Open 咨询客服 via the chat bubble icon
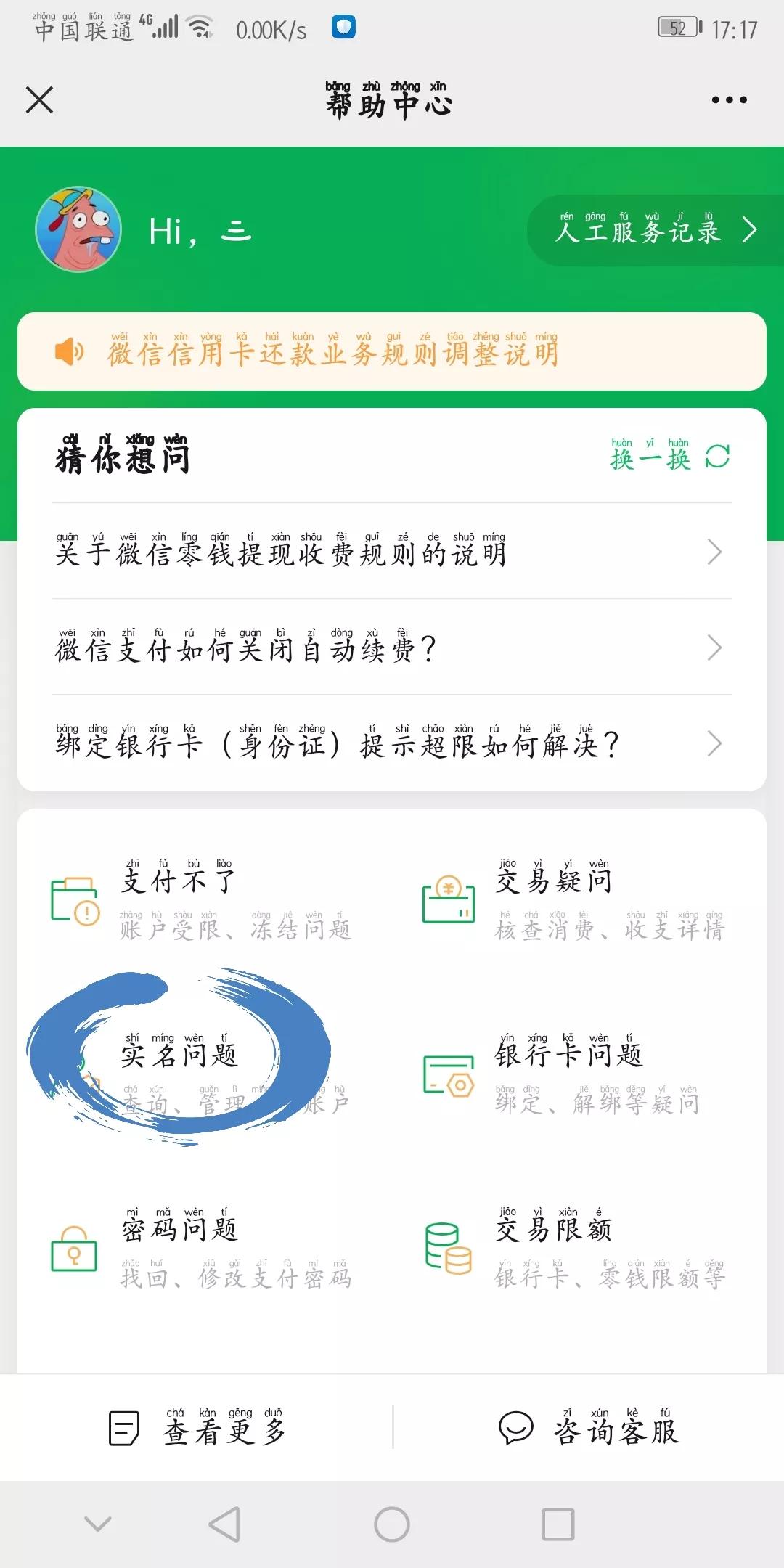This screenshot has width=784, height=1568. click(x=518, y=1426)
